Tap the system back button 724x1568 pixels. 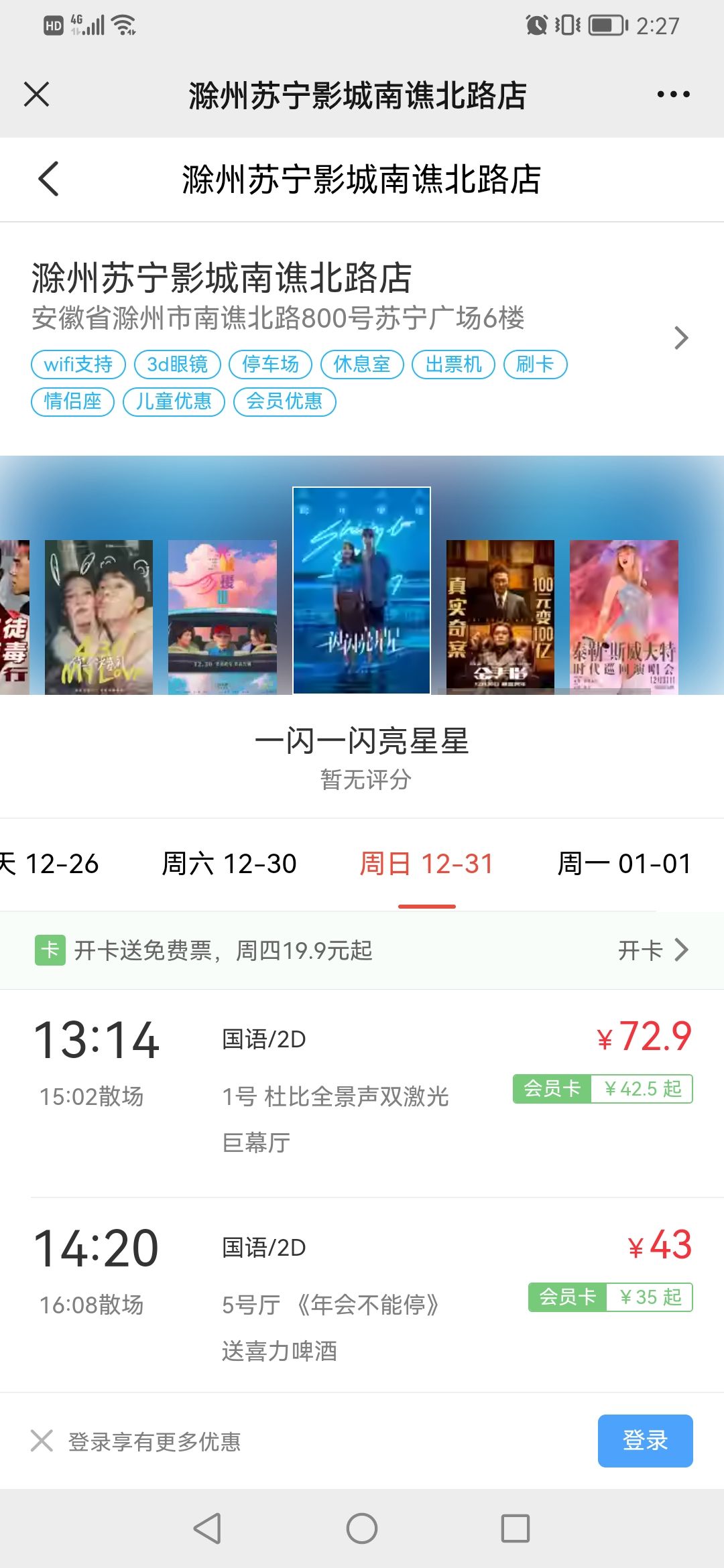(x=208, y=1528)
